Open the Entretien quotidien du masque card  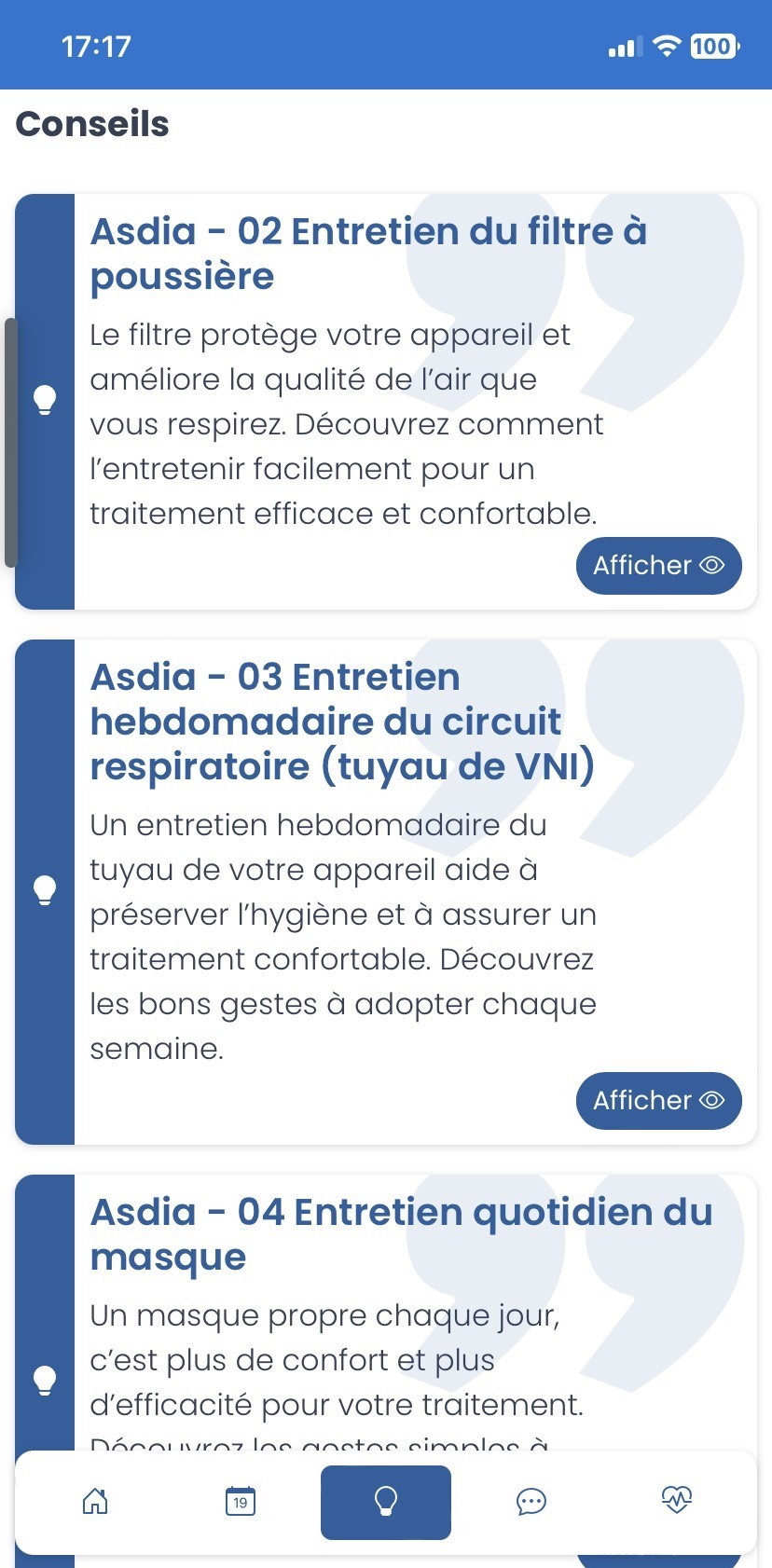[x=401, y=1233]
